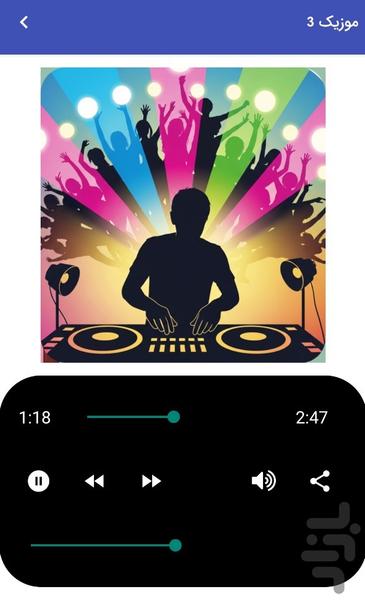Tap the speaker volume icon

(264, 481)
